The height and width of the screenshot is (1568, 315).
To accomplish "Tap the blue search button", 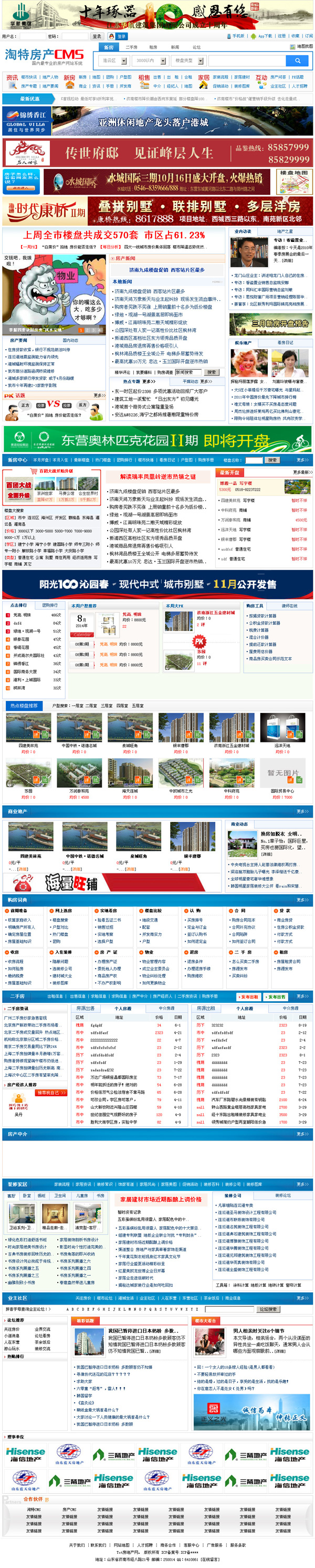I will pyautogui.click(x=297, y=61).
